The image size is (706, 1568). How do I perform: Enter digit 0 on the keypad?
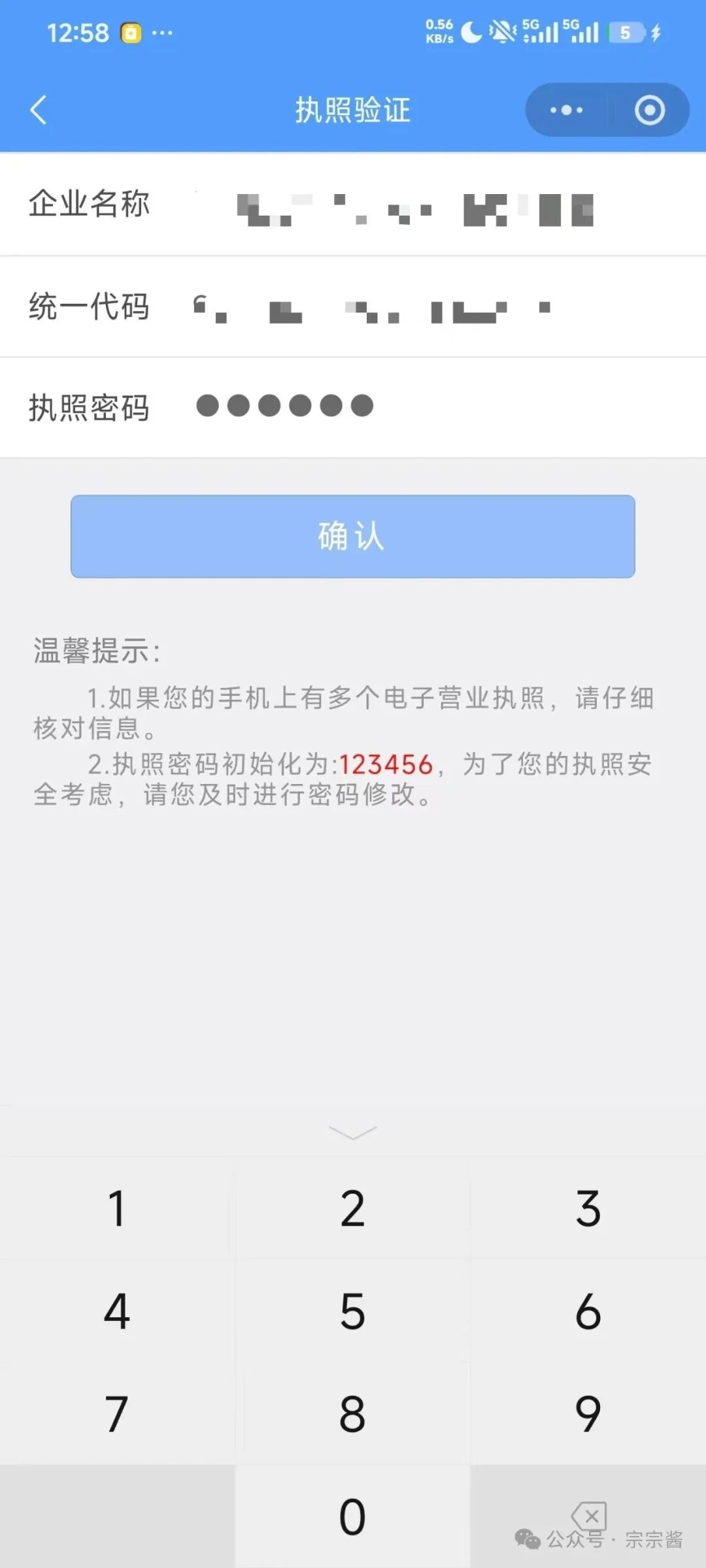pos(353,1516)
